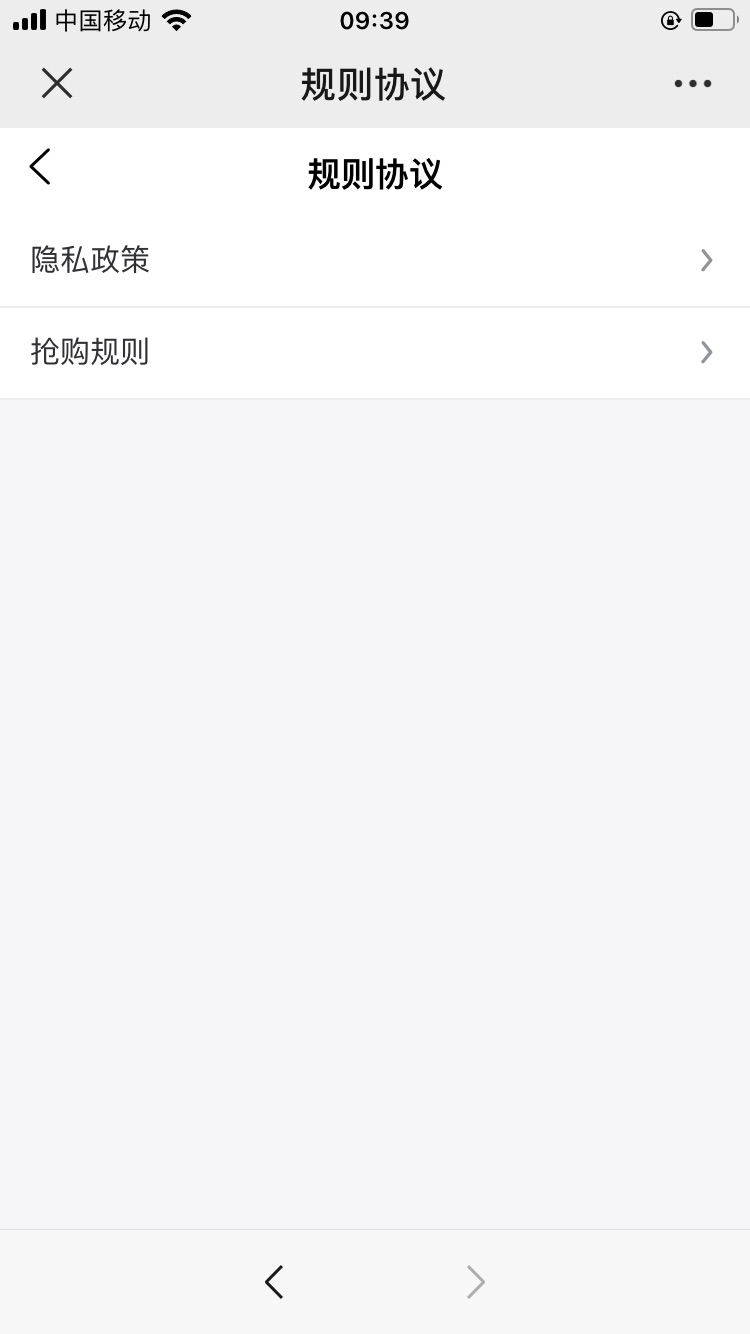Tap the back navigation arrow at the bottom

(x=274, y=1281)
